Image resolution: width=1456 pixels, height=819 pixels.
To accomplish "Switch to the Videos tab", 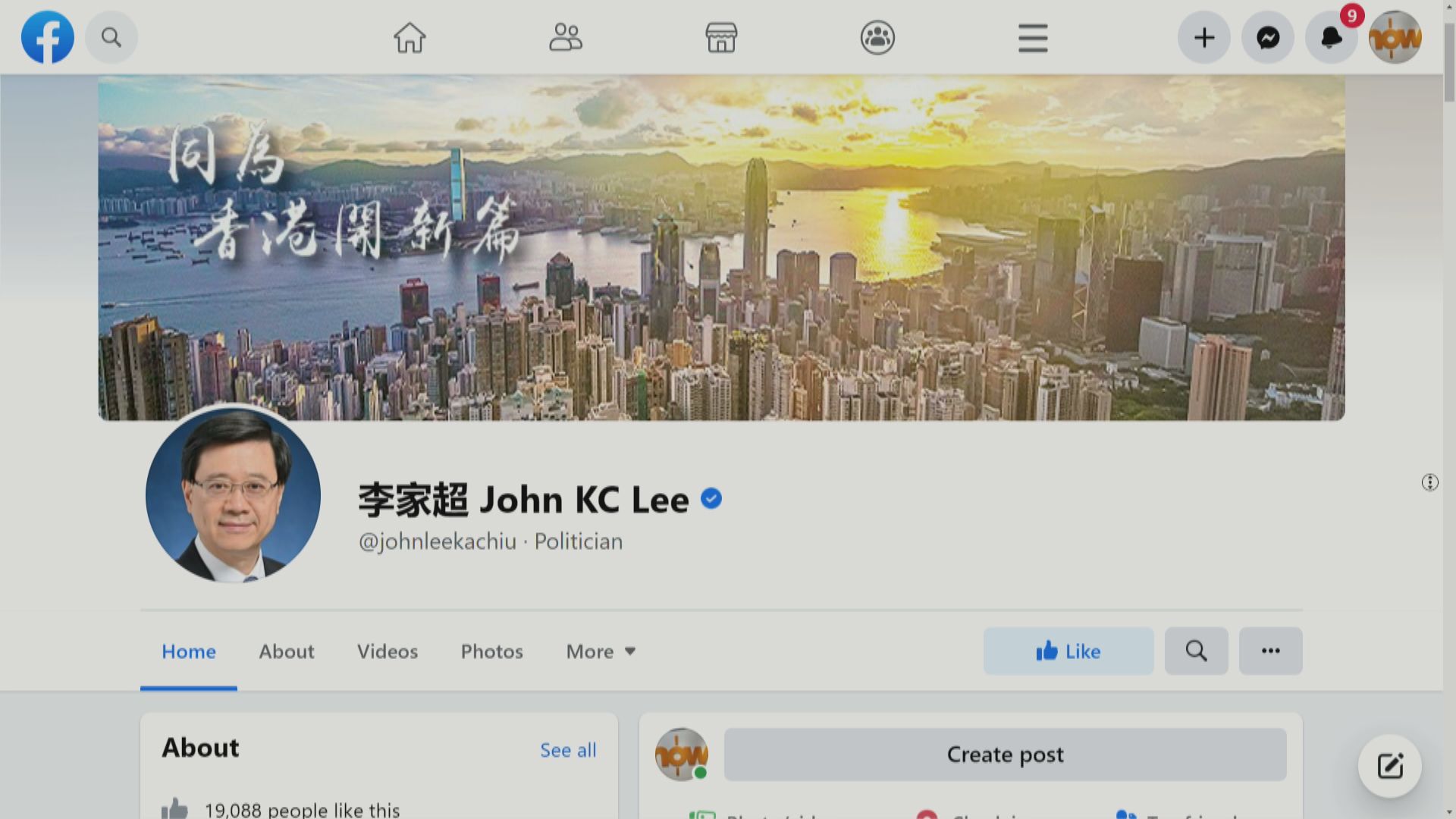I will pyautogui.click(x=388, y=651).
